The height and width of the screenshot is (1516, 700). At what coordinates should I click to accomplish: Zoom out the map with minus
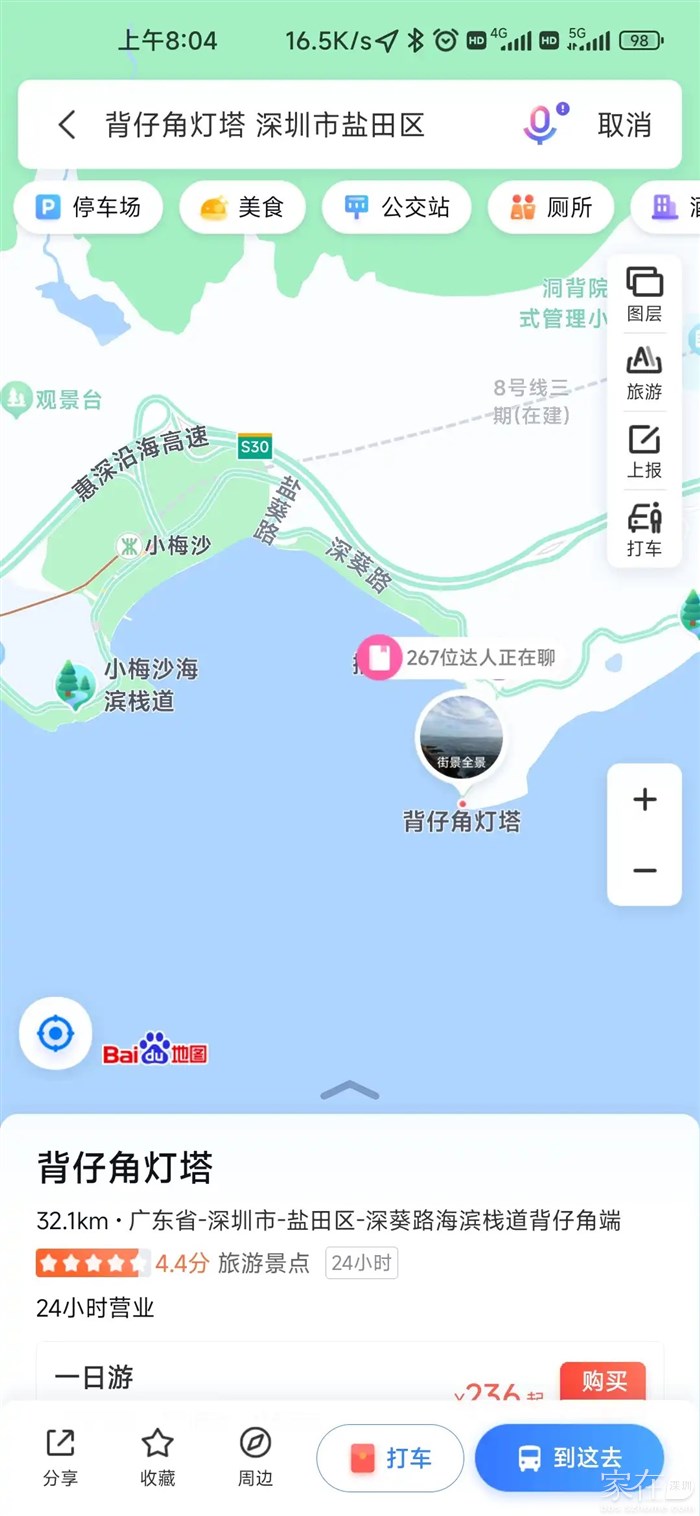(x=645, y=870)
